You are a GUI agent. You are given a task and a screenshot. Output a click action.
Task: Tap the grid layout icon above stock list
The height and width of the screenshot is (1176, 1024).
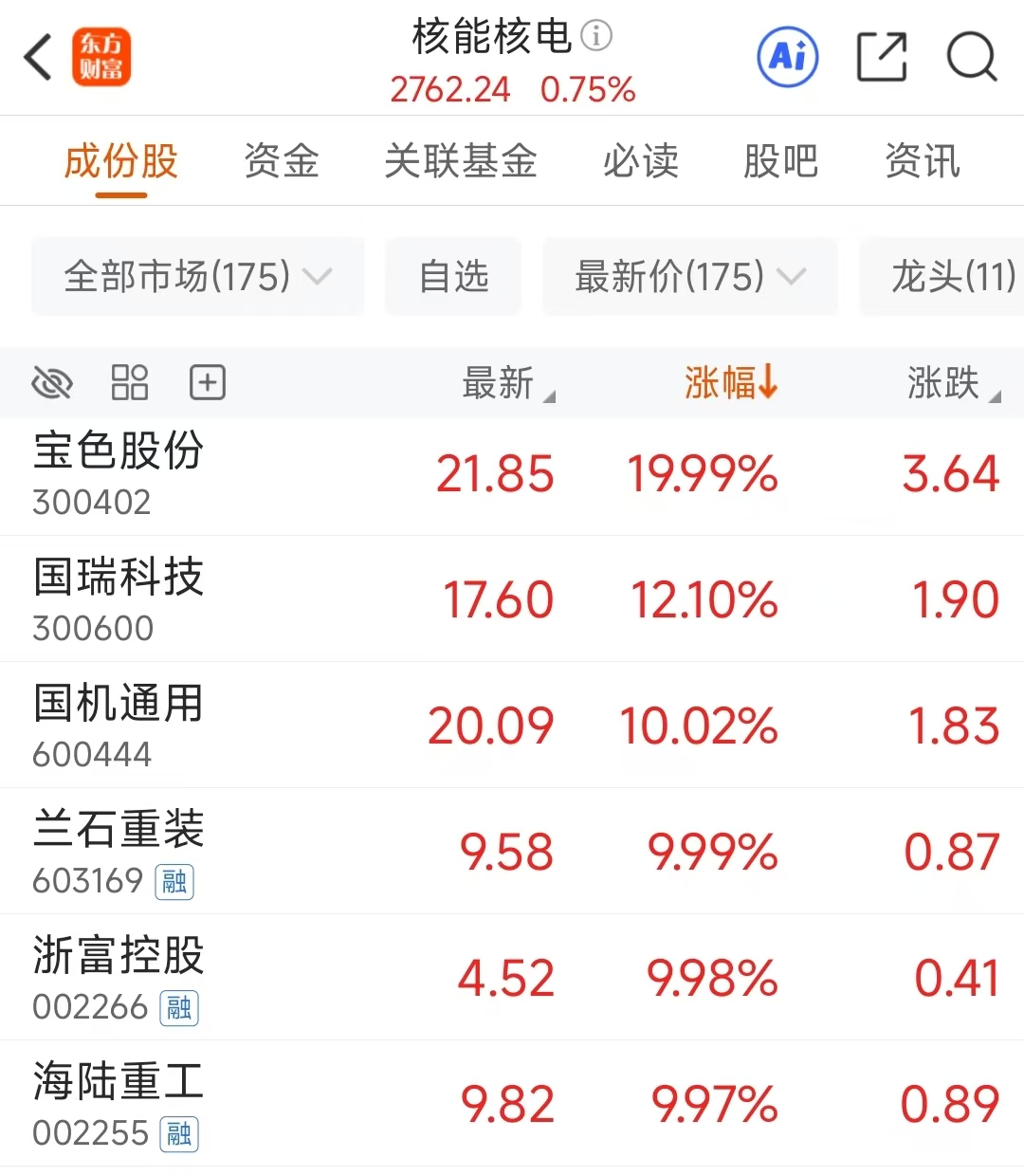130,383
